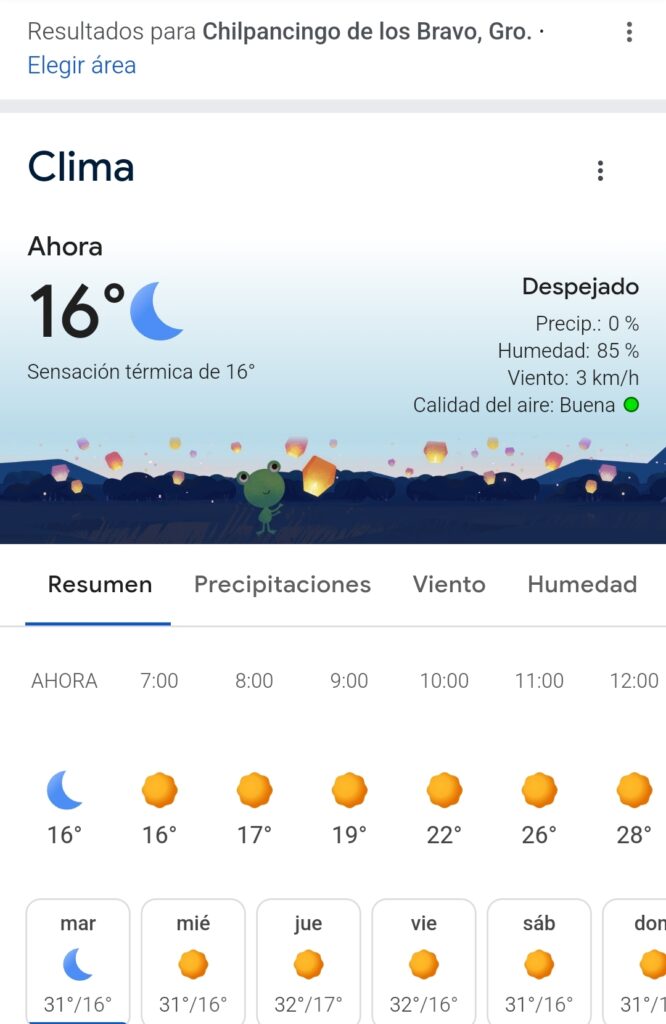Select the Resumen tab
The image size is (666, 1024).
pos(100,585)
